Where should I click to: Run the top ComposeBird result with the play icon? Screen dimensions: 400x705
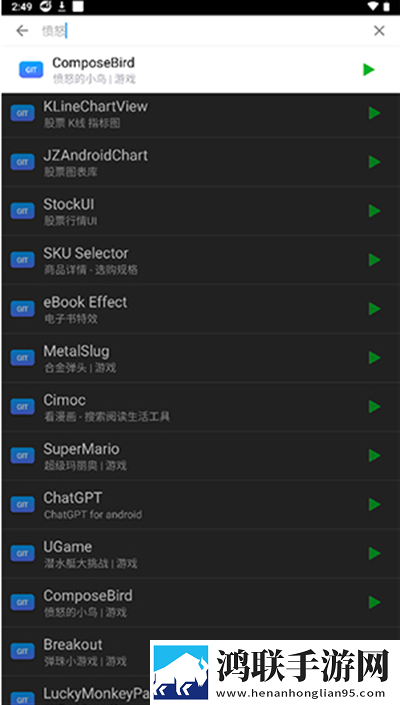point(369,70)
